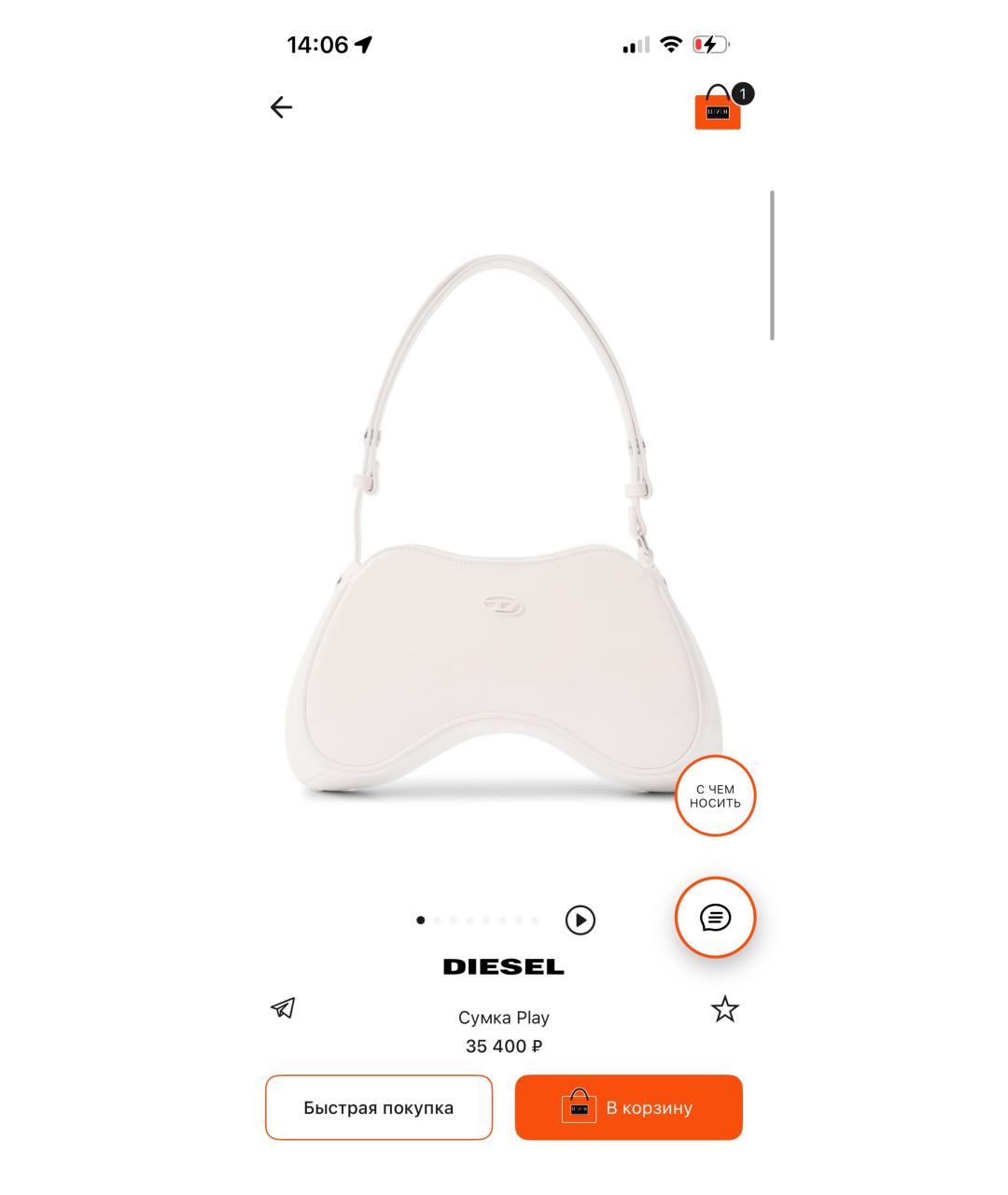
Task: Share this Diesel bag via paper plane
Action: pyautogui.click(x=283, y=1008)
